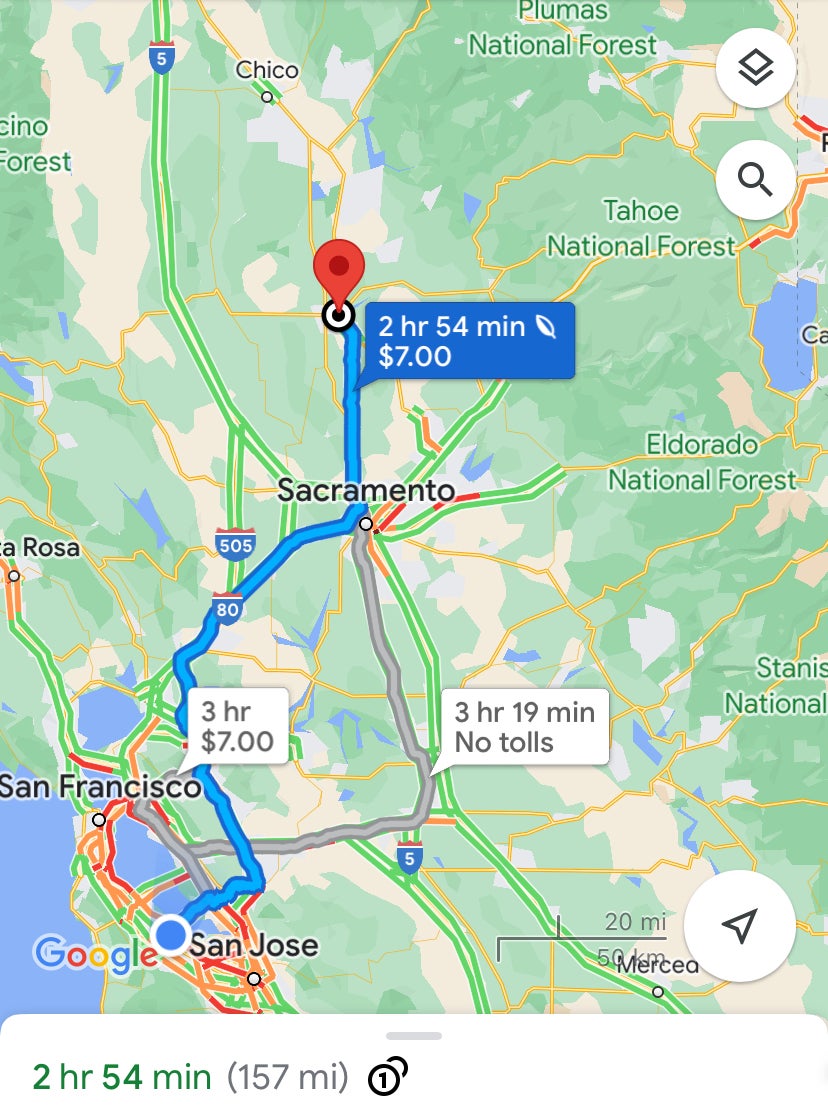Re-center map with the location arrow
Screen dimensions: 828x1108
[x=740, y=926]
